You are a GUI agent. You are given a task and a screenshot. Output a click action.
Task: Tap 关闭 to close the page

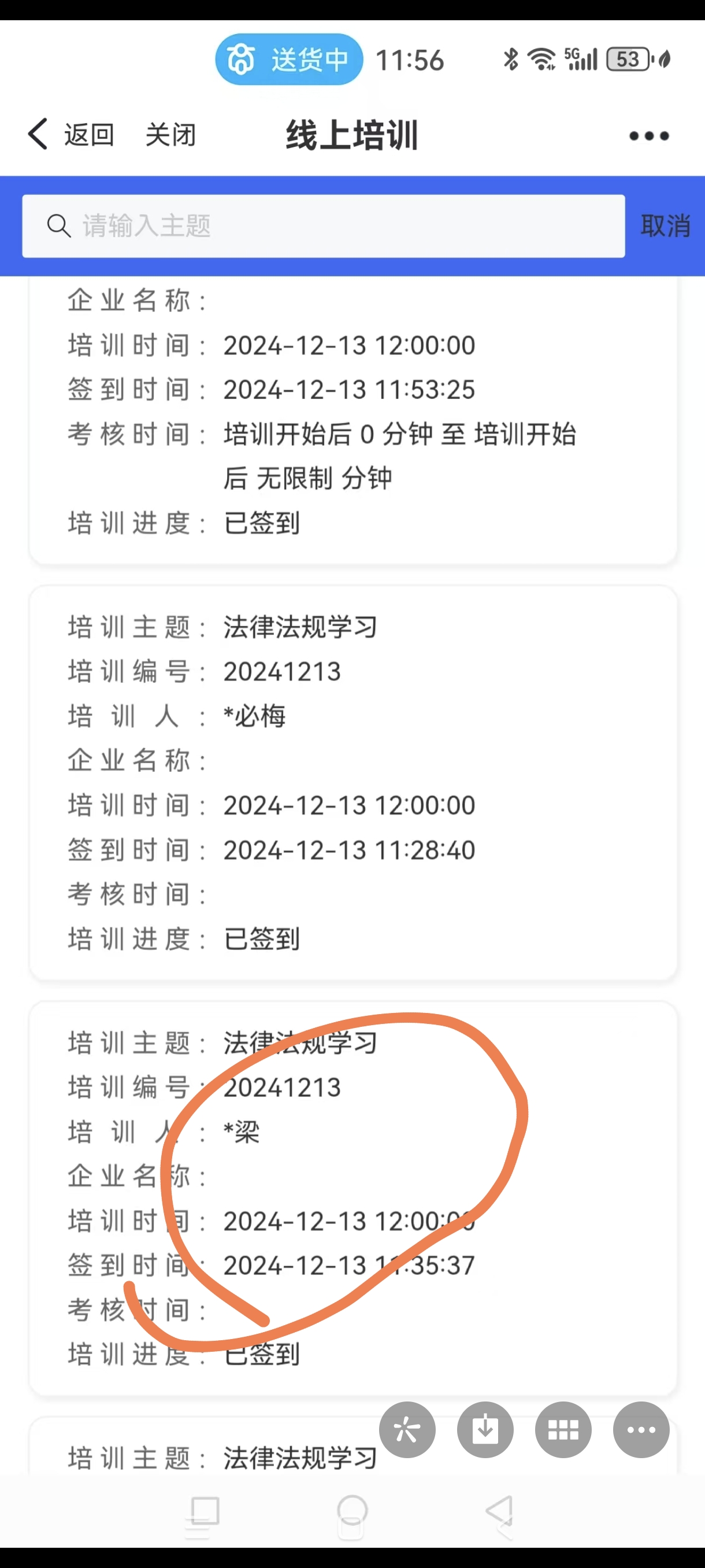(171, 135)
